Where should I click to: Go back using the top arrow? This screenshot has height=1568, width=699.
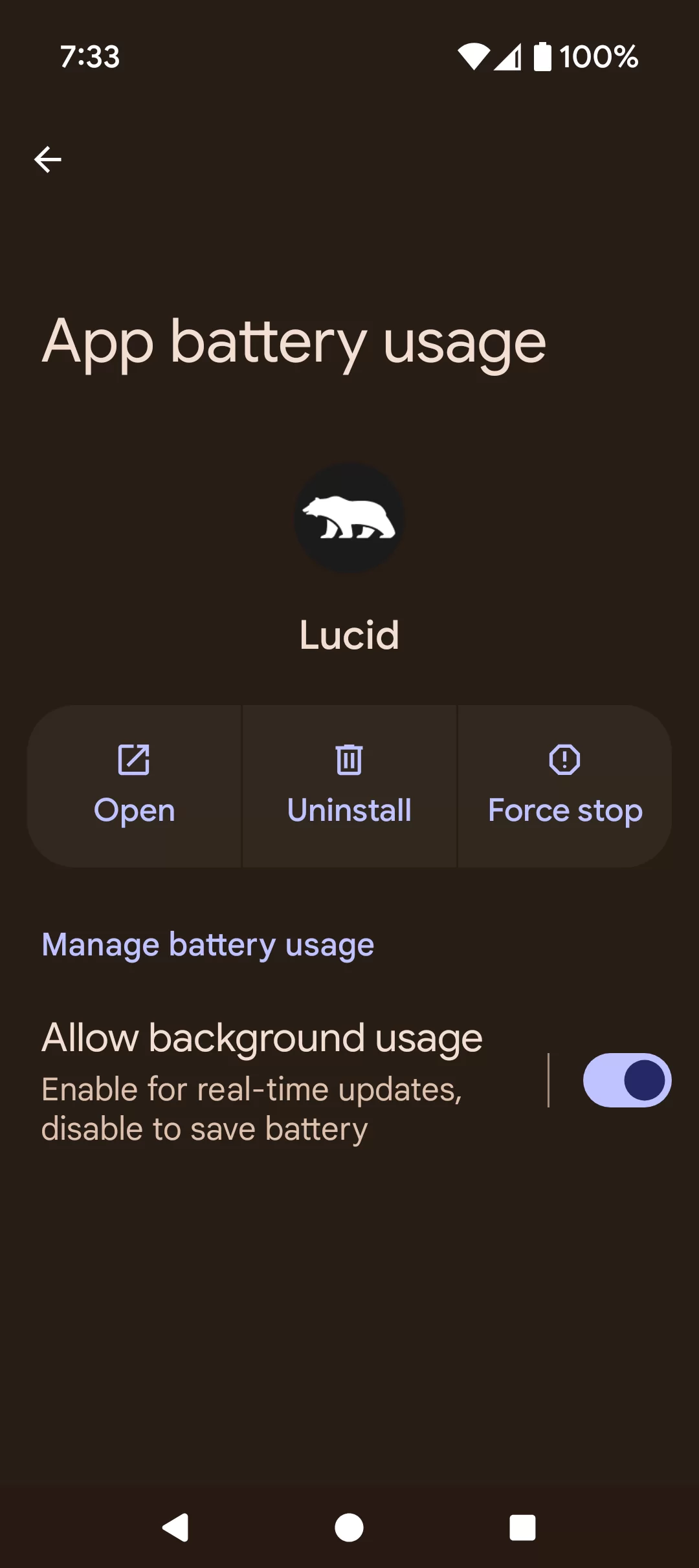[48, 159]
